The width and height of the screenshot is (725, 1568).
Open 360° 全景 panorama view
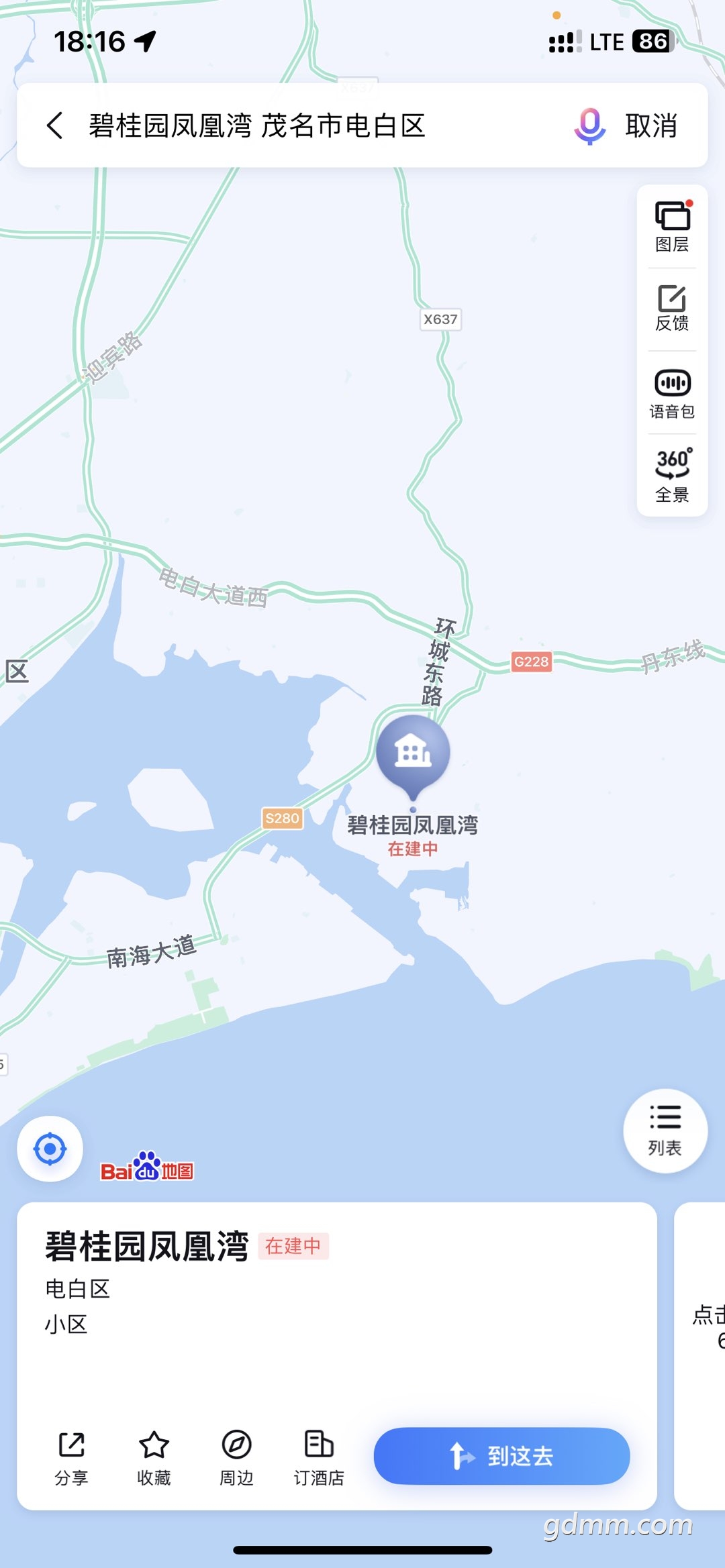pyautogui.click(x=672, y=476)
